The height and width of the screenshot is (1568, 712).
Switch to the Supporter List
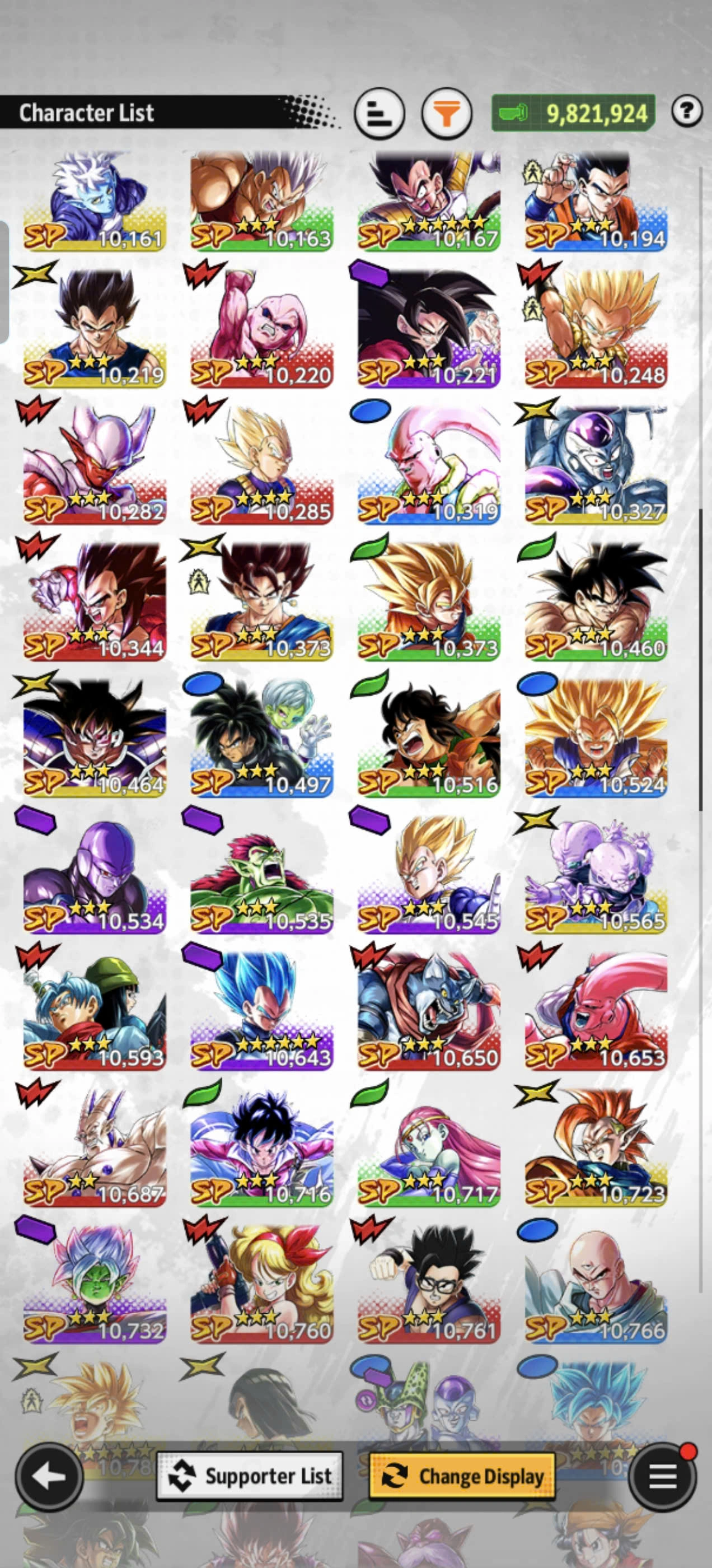[x=250, y=1476]
